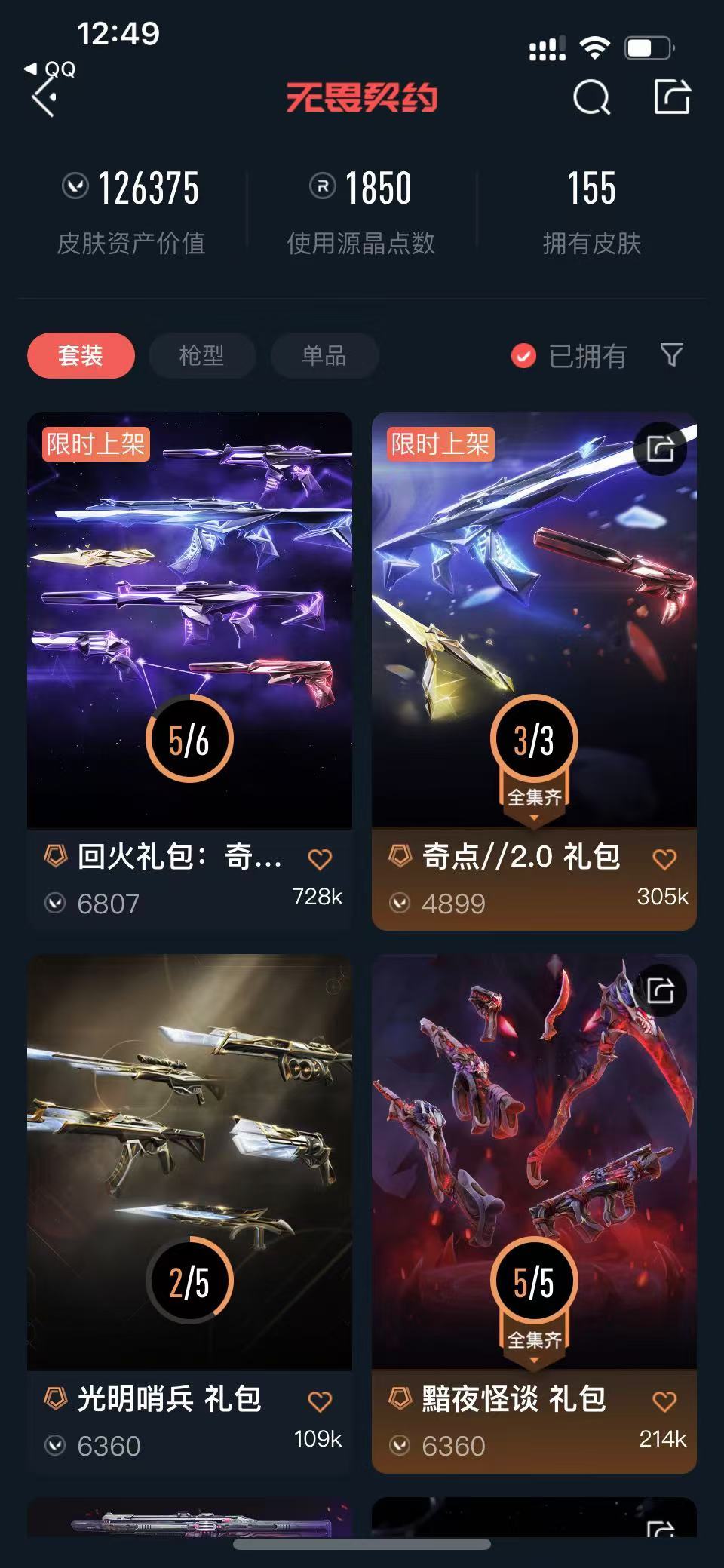The image size is (724, 1568).
Task: Open the 光明哨兵 礼包 card
Action: (189, 1161)
